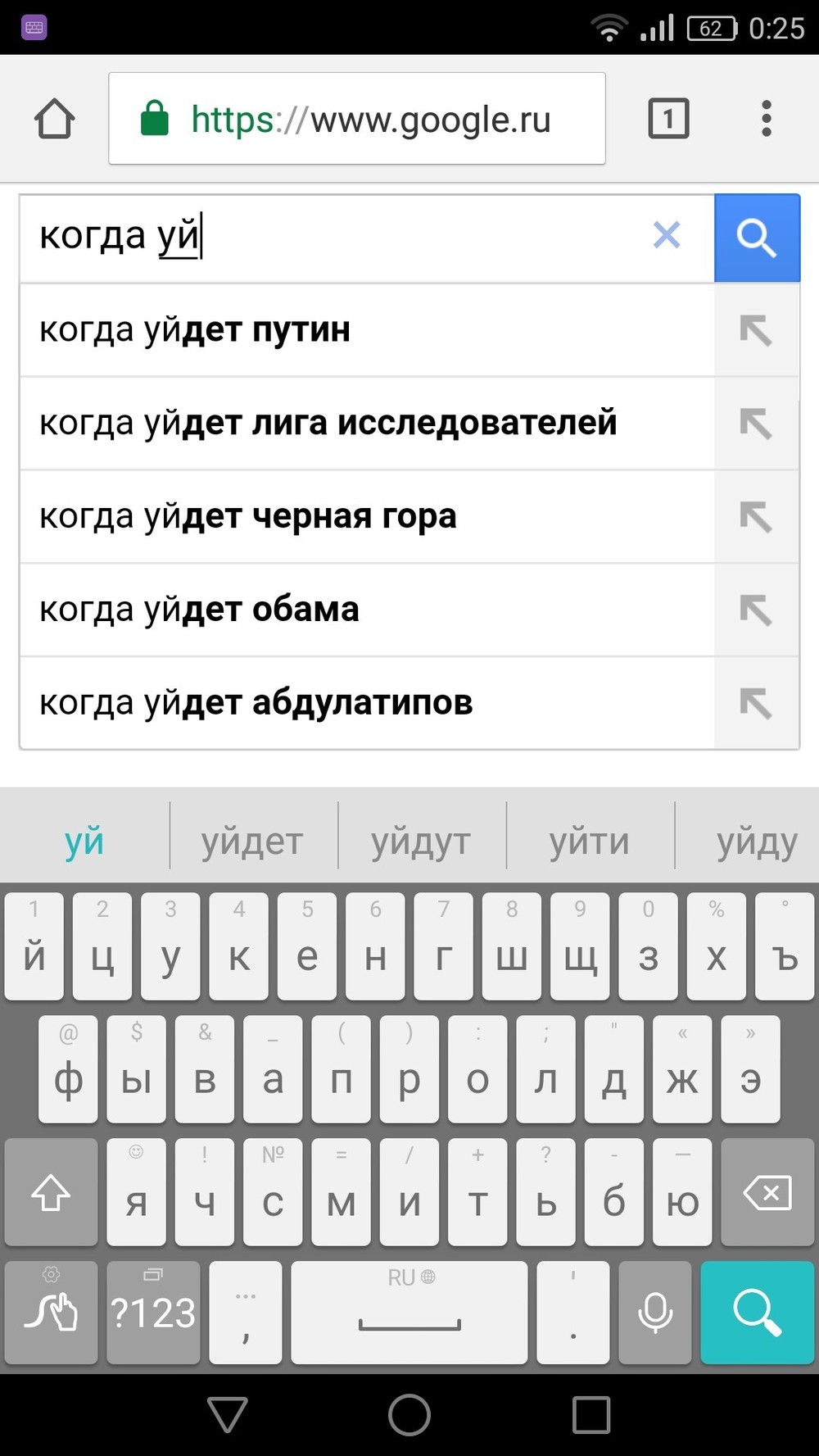Clear the search query with the X

pos(667,236)
